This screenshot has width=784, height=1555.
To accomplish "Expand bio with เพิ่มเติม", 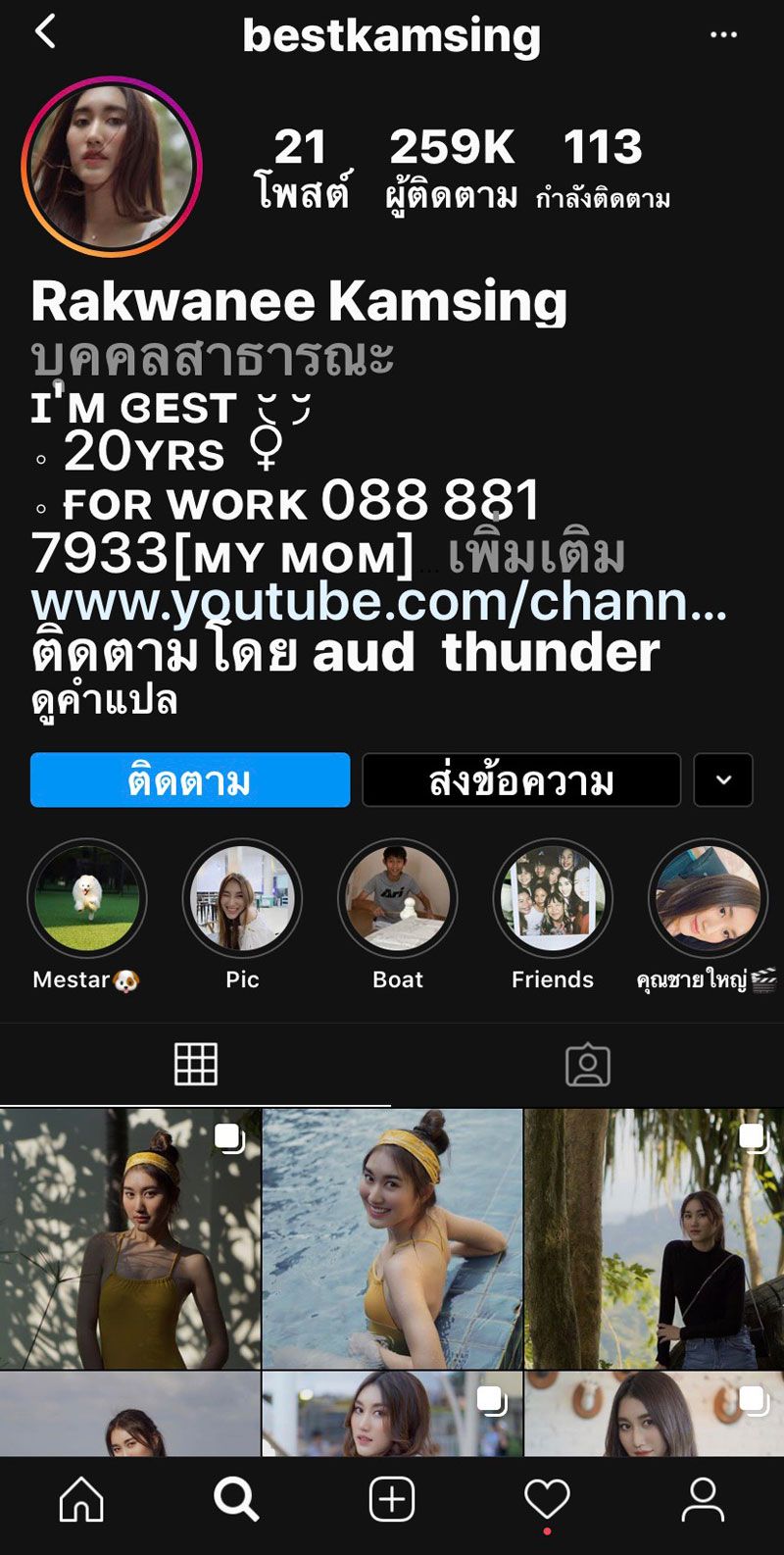I will coord(536,555).
